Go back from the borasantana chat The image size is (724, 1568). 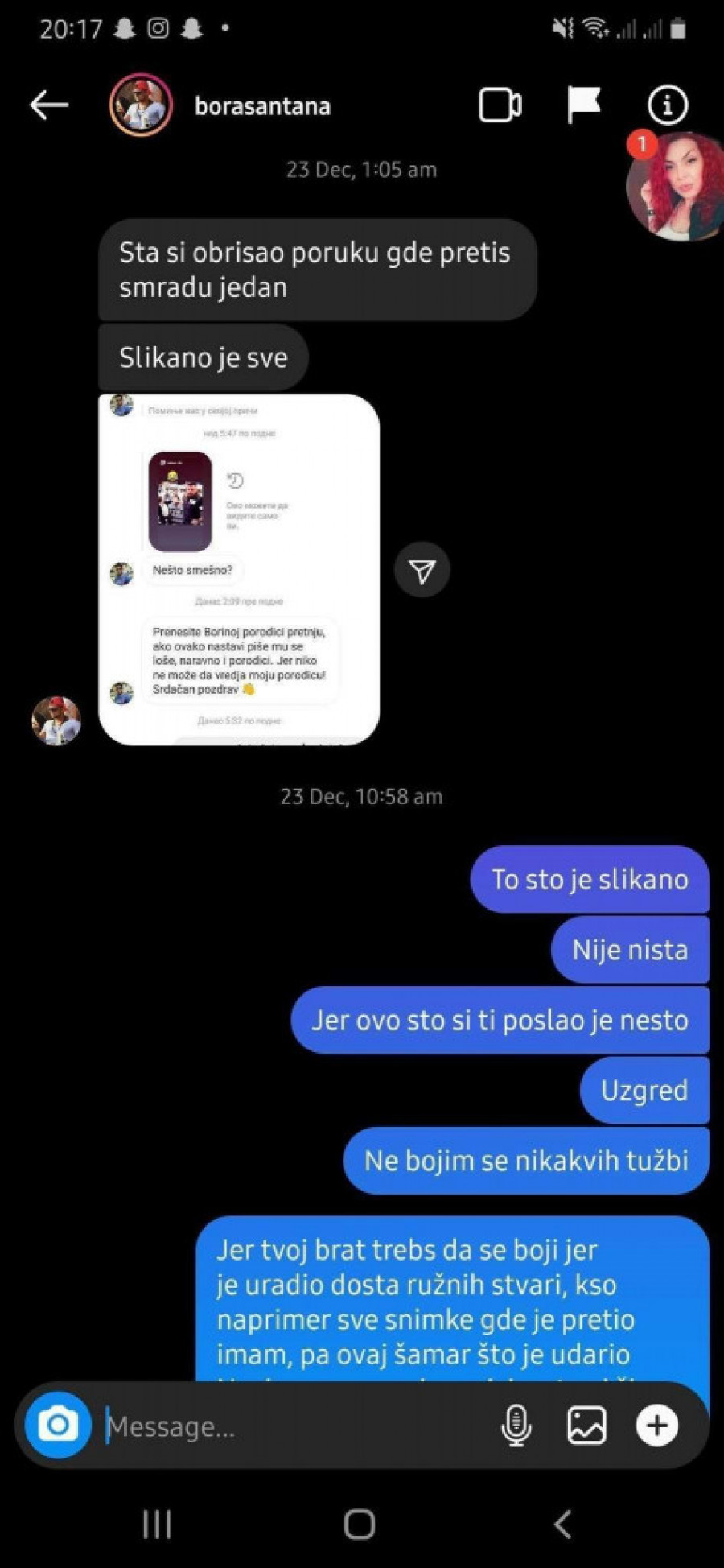48,105
